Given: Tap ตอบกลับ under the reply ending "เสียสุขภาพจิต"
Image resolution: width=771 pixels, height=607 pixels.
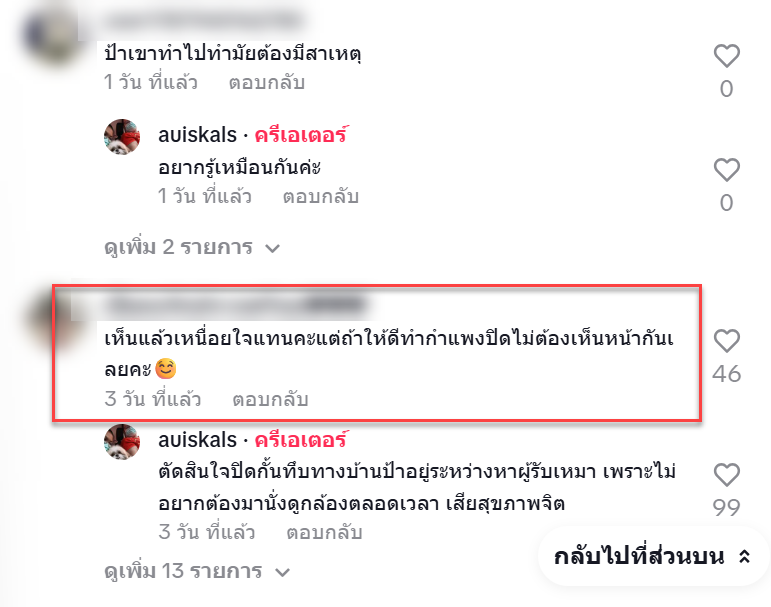Looking at the screenshot, I should click(x=320, y=532).
